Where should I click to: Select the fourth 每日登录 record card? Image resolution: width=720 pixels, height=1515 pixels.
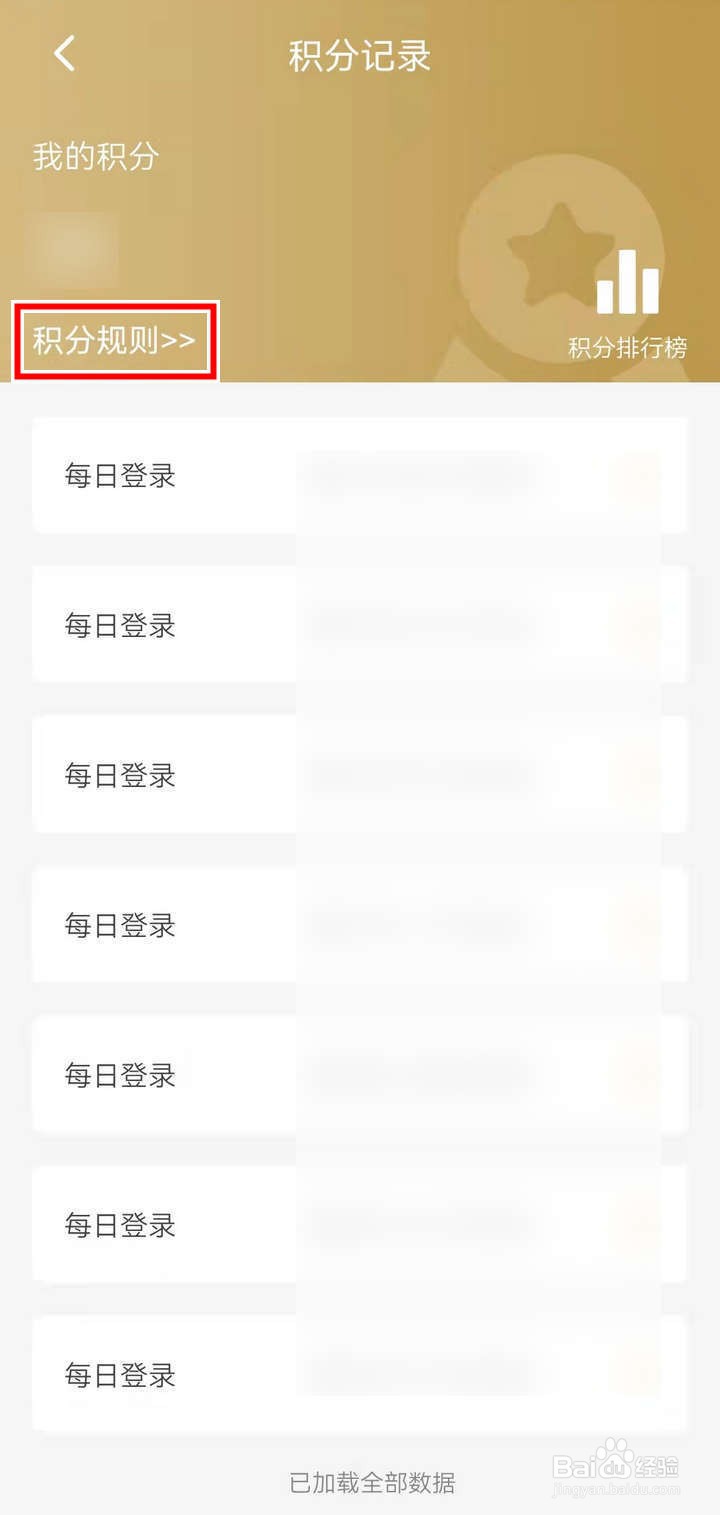[360, 925]
